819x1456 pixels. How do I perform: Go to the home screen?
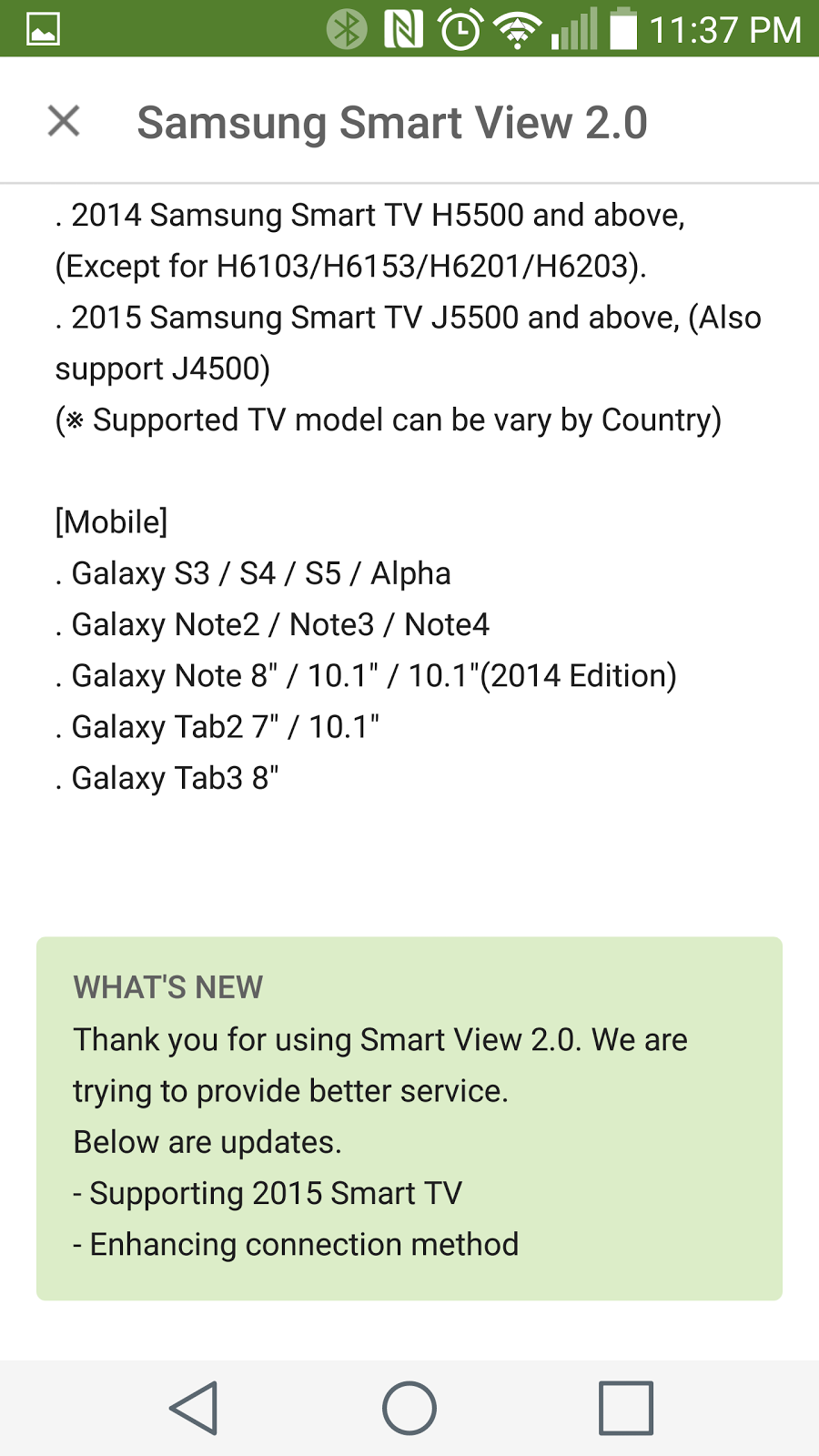tap(409, 1408)
